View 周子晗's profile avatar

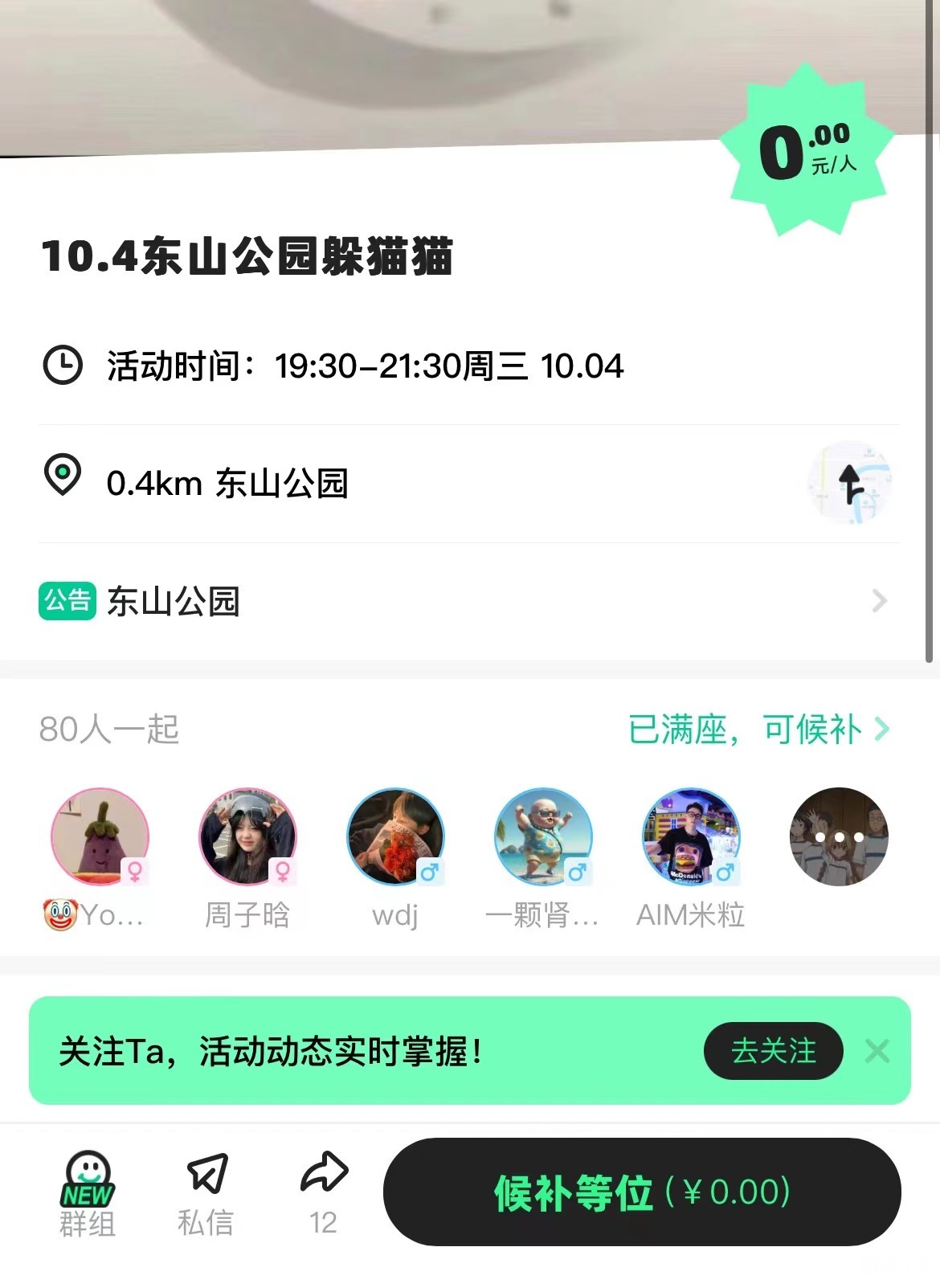[247, 836]
